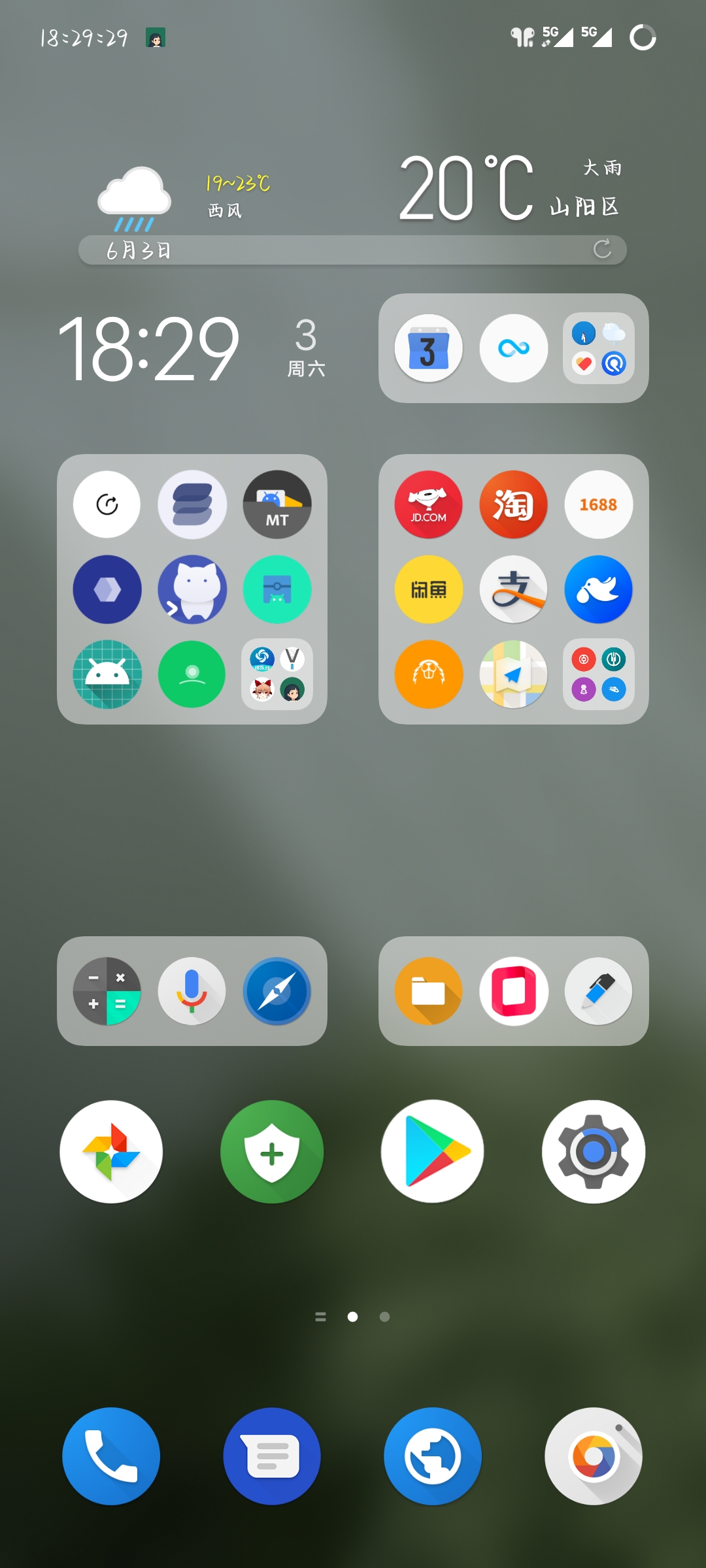The height and width of the screenshot is (1568, 706).
Task: Open the Google Play Store
Action: [x=433, y=1152]
